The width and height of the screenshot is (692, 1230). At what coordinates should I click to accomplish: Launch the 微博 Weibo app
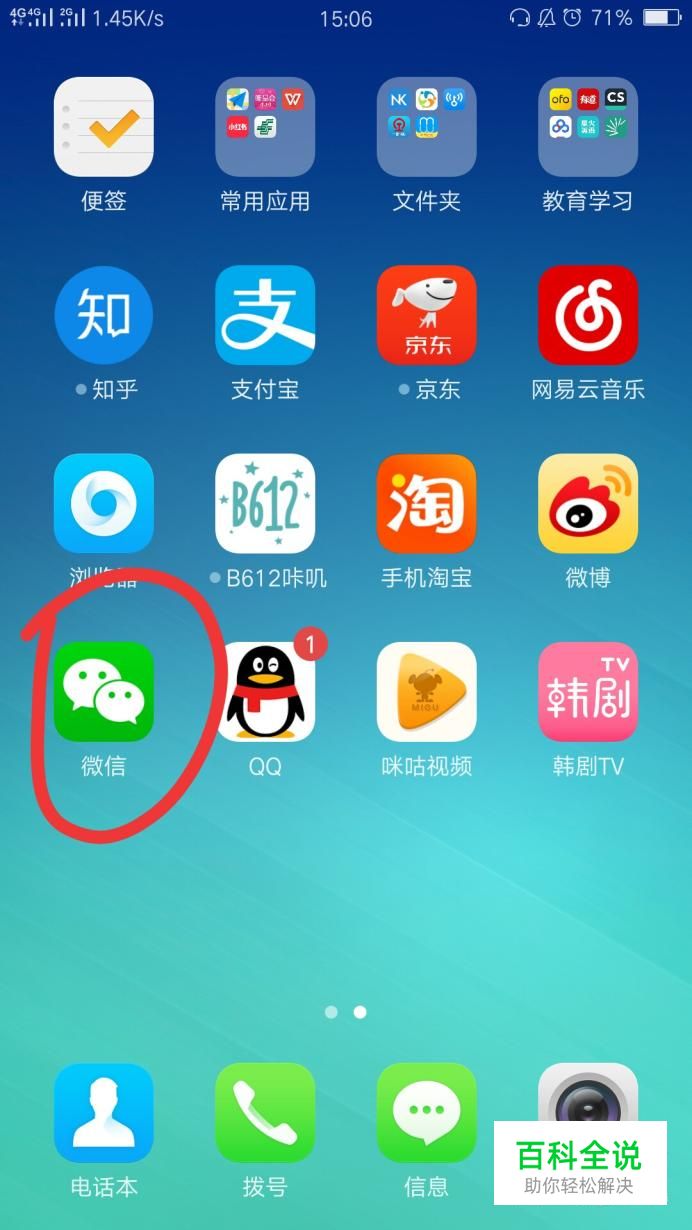point(588,503)
